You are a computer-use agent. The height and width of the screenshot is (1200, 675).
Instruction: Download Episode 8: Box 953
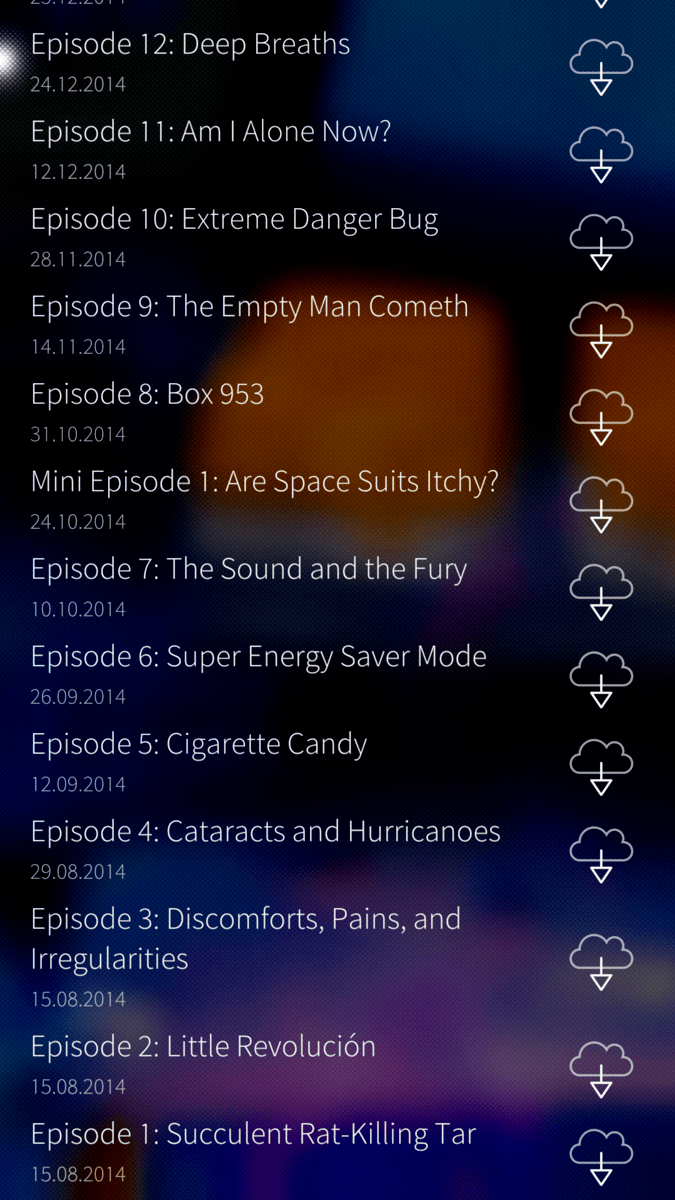(x=601, y=417)
